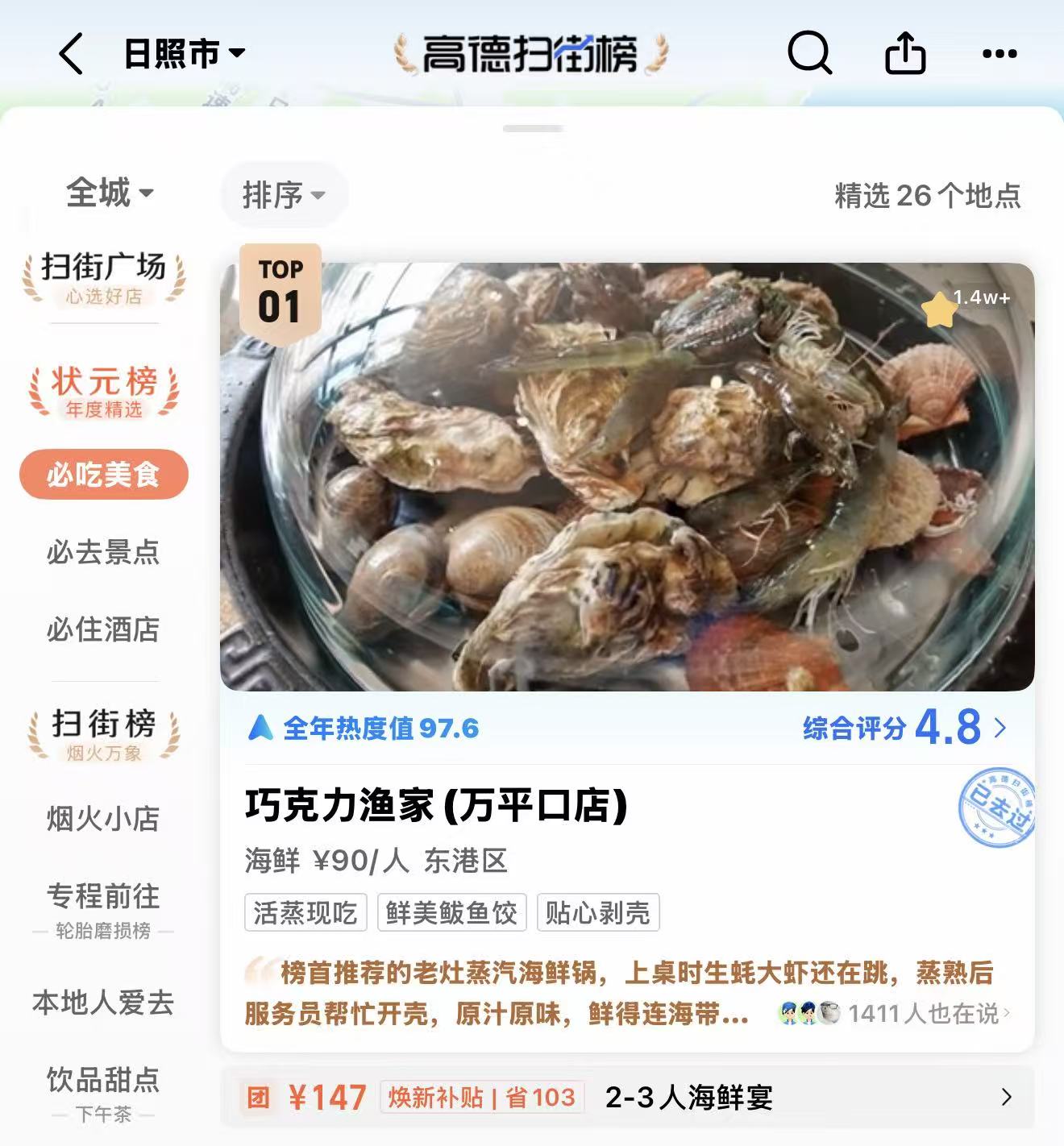
Task: Switch to the 扫街广场 section
Action: coord(104,277)
